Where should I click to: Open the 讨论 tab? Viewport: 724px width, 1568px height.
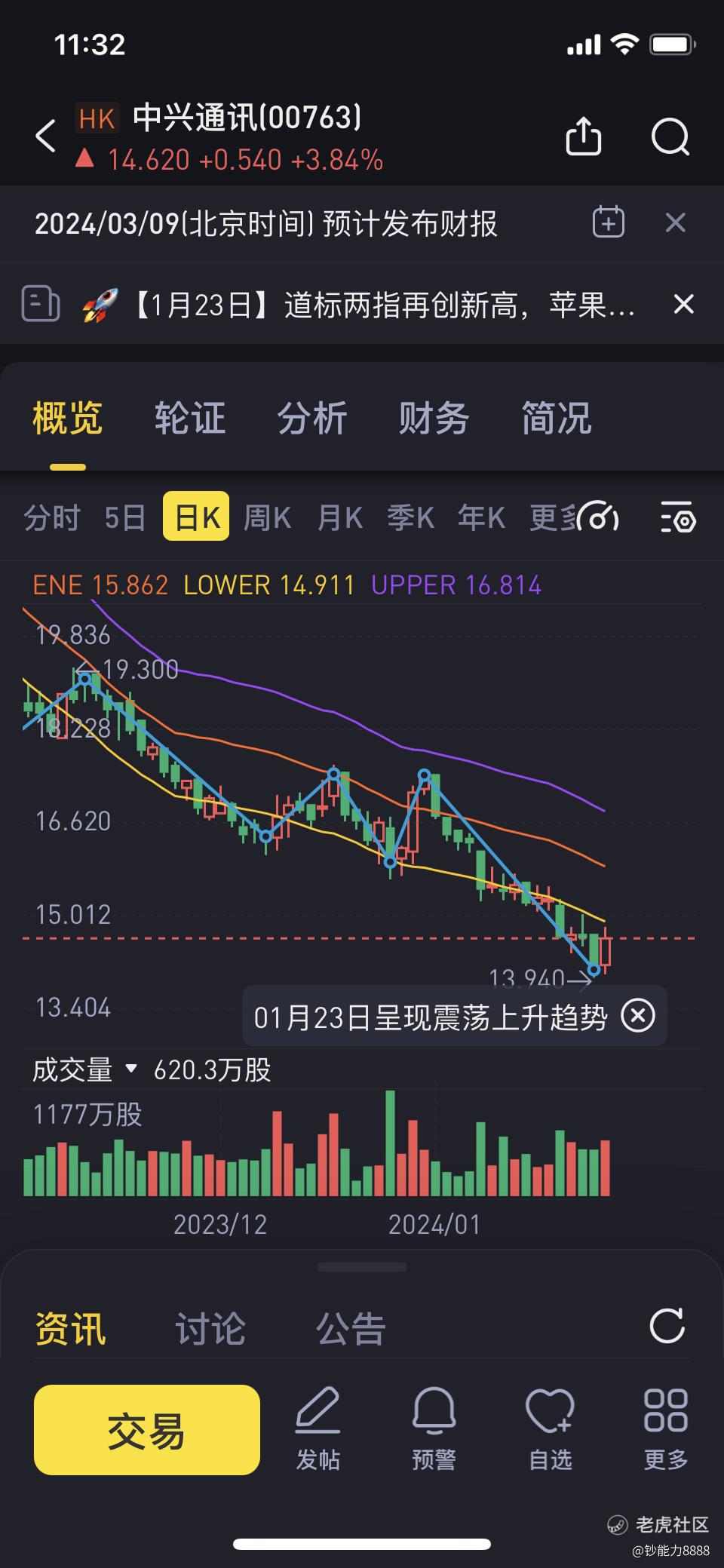[x=210, y=1328]
